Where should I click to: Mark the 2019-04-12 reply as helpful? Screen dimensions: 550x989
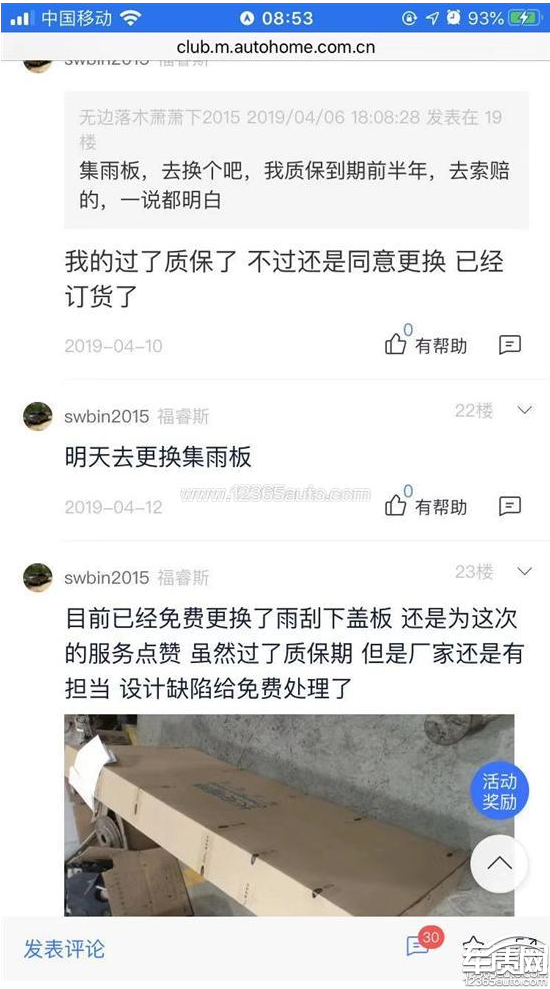[x=426, y=505]
